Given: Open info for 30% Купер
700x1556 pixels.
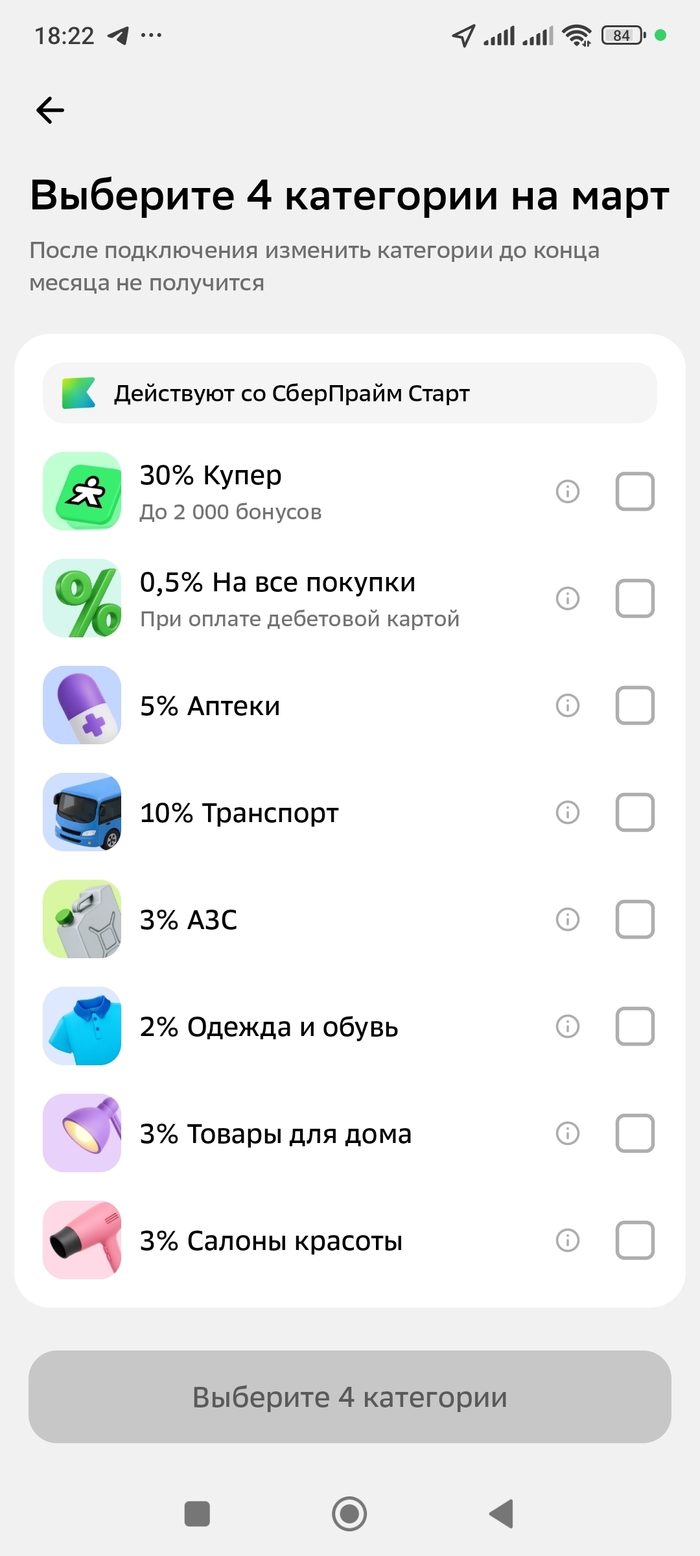Looking at the screenshot, I should 568,492.
